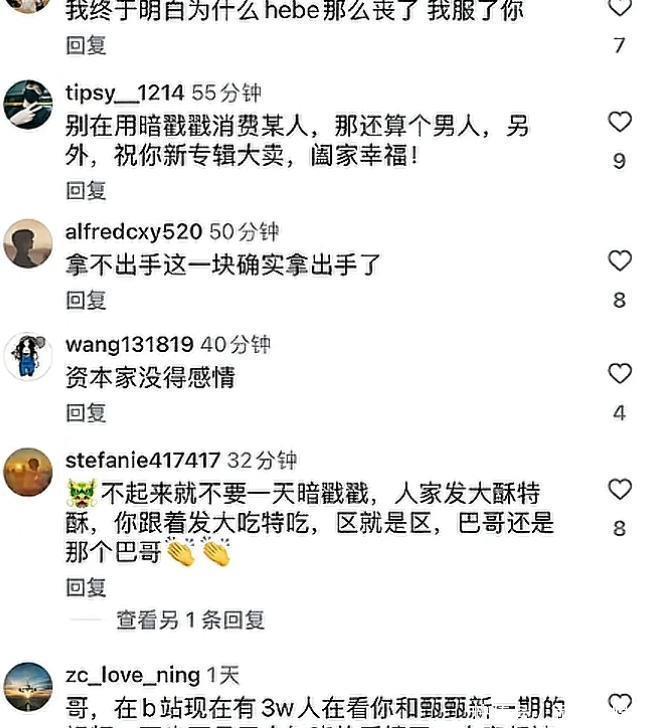Open the username stefanie417417
The image size is (656, 728).
tap(142, 460)
